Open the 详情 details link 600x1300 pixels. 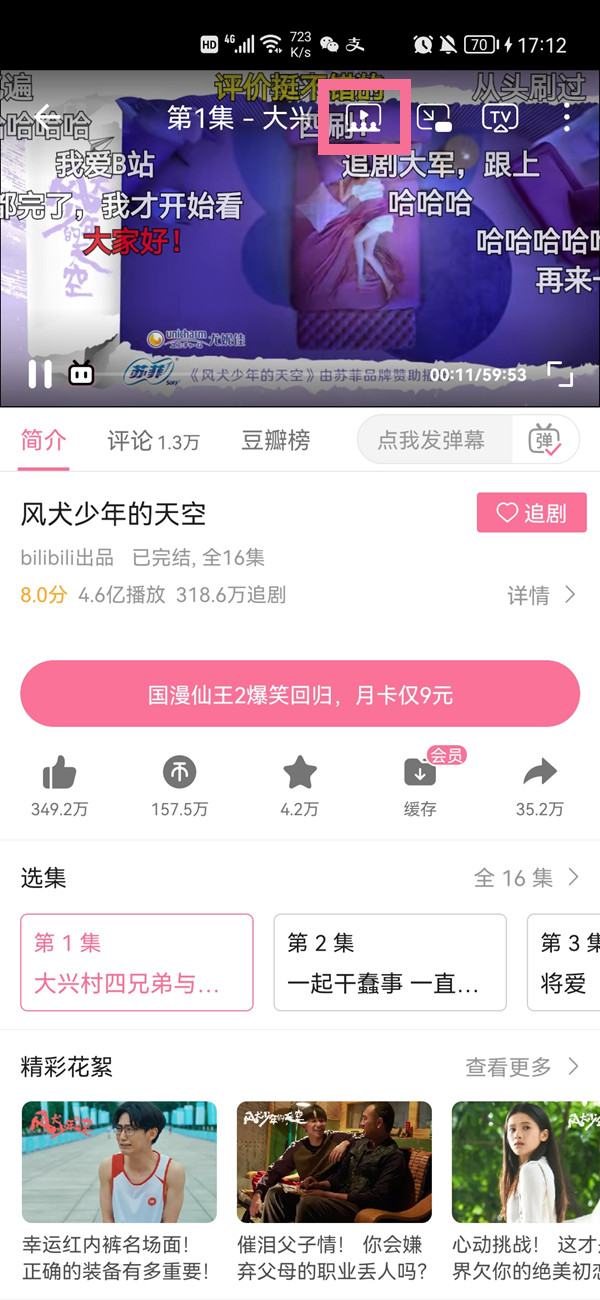(541, 595)
